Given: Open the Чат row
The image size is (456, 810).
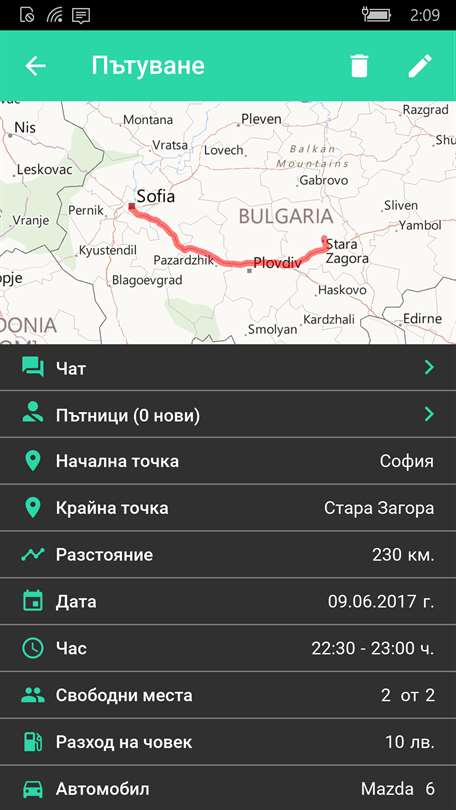Looking at the screenshot, I should tap(228, 368).
